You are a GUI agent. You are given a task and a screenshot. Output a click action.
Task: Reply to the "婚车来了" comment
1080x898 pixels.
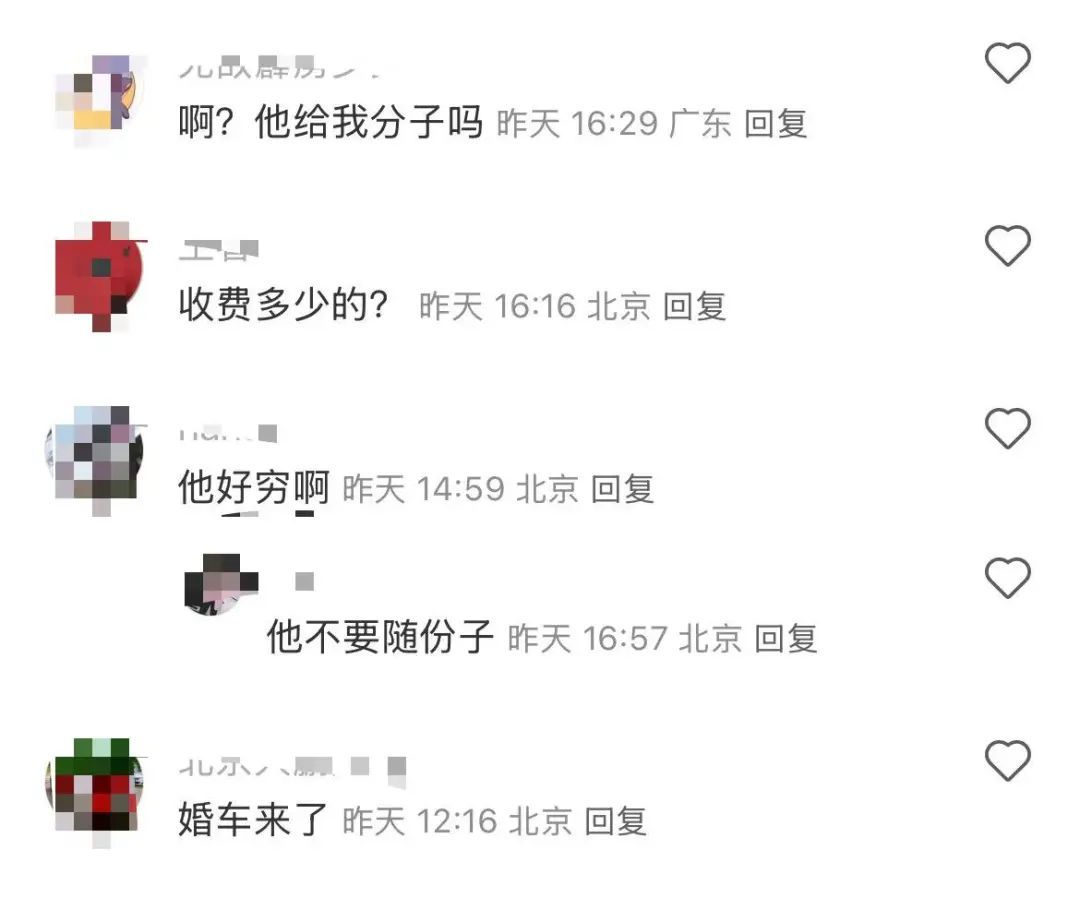click(x=615, y=821)
